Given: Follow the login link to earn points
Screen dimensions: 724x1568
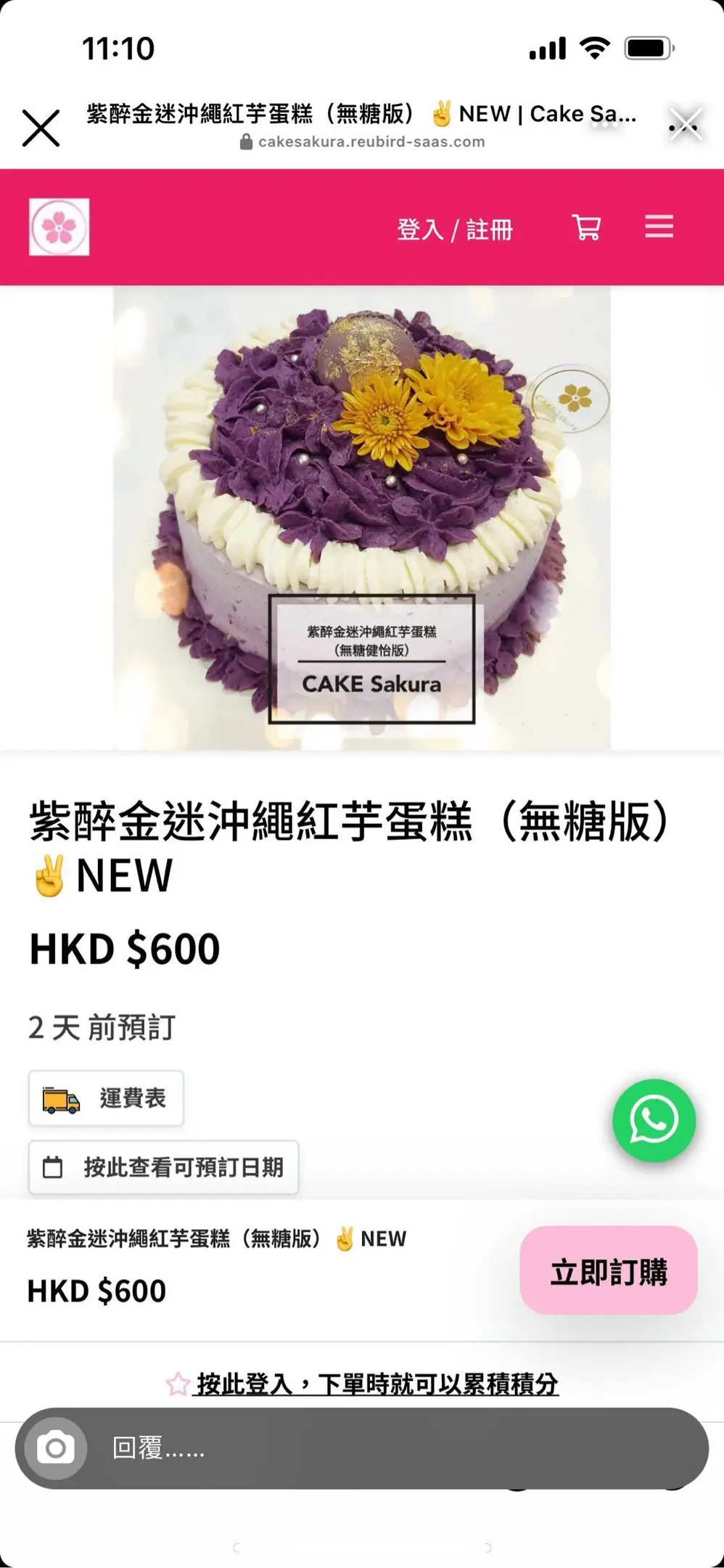Looking at the screenshot, I should point(376,1384).
